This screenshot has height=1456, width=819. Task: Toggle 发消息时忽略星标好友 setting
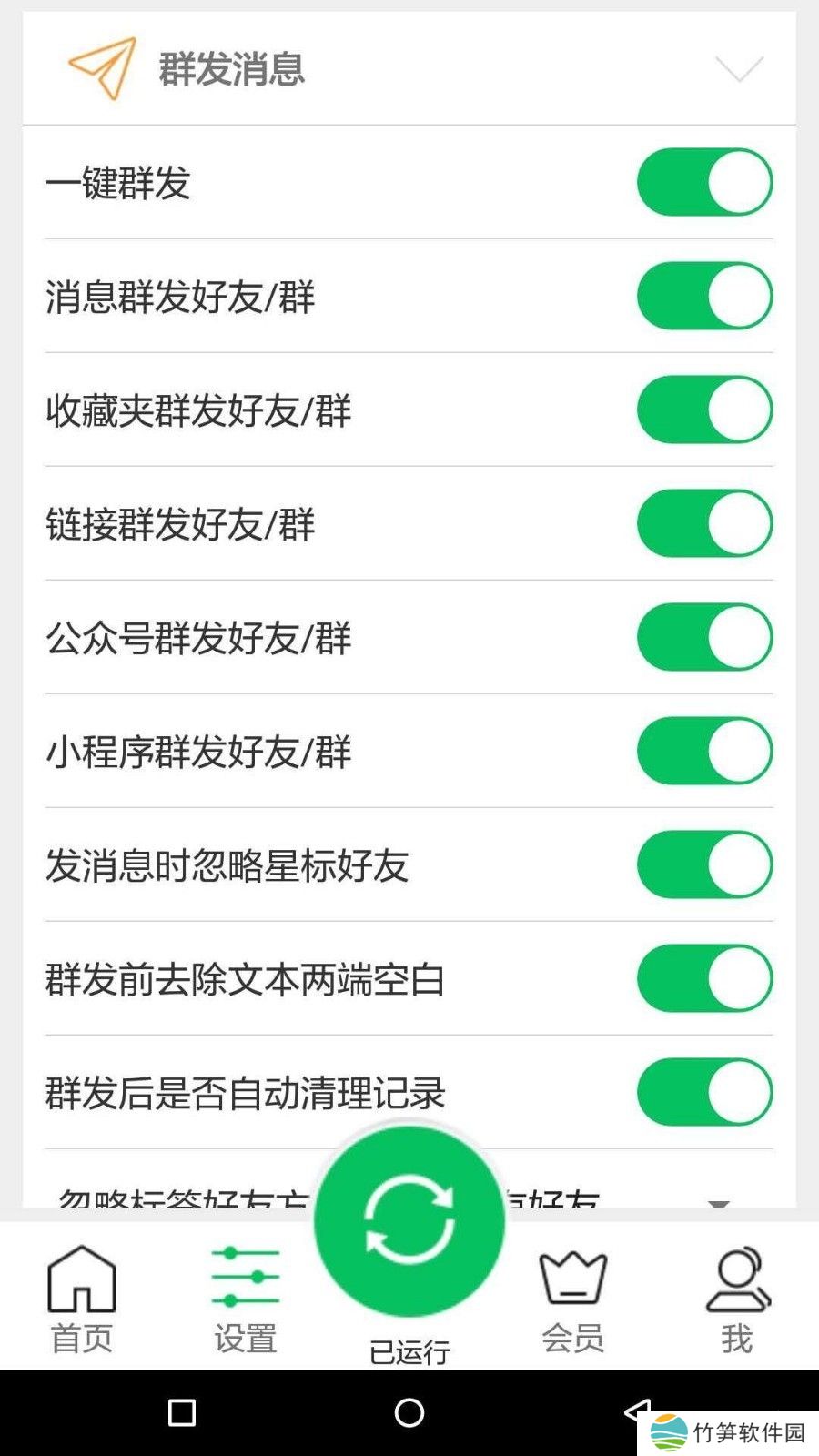click(704, 864)
